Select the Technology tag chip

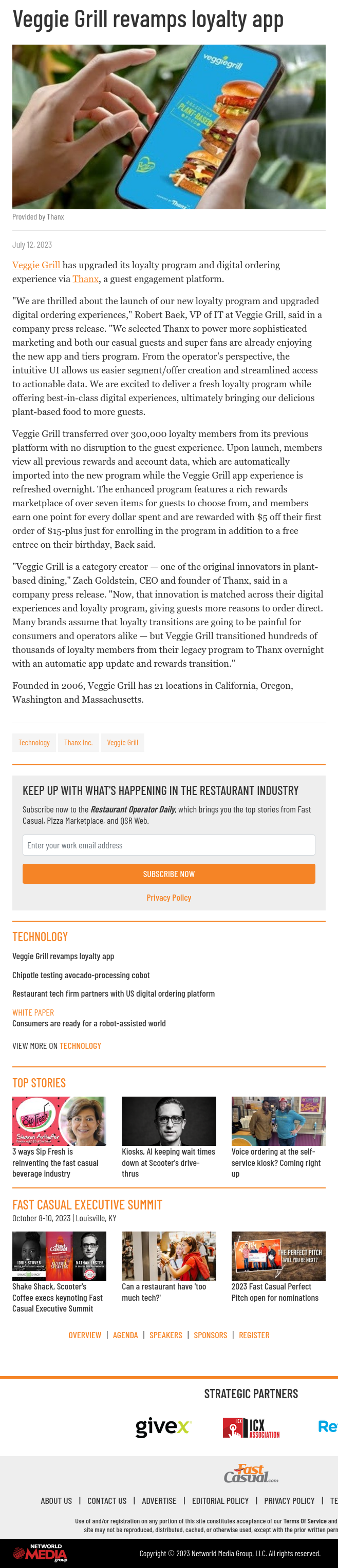[34, 743]
